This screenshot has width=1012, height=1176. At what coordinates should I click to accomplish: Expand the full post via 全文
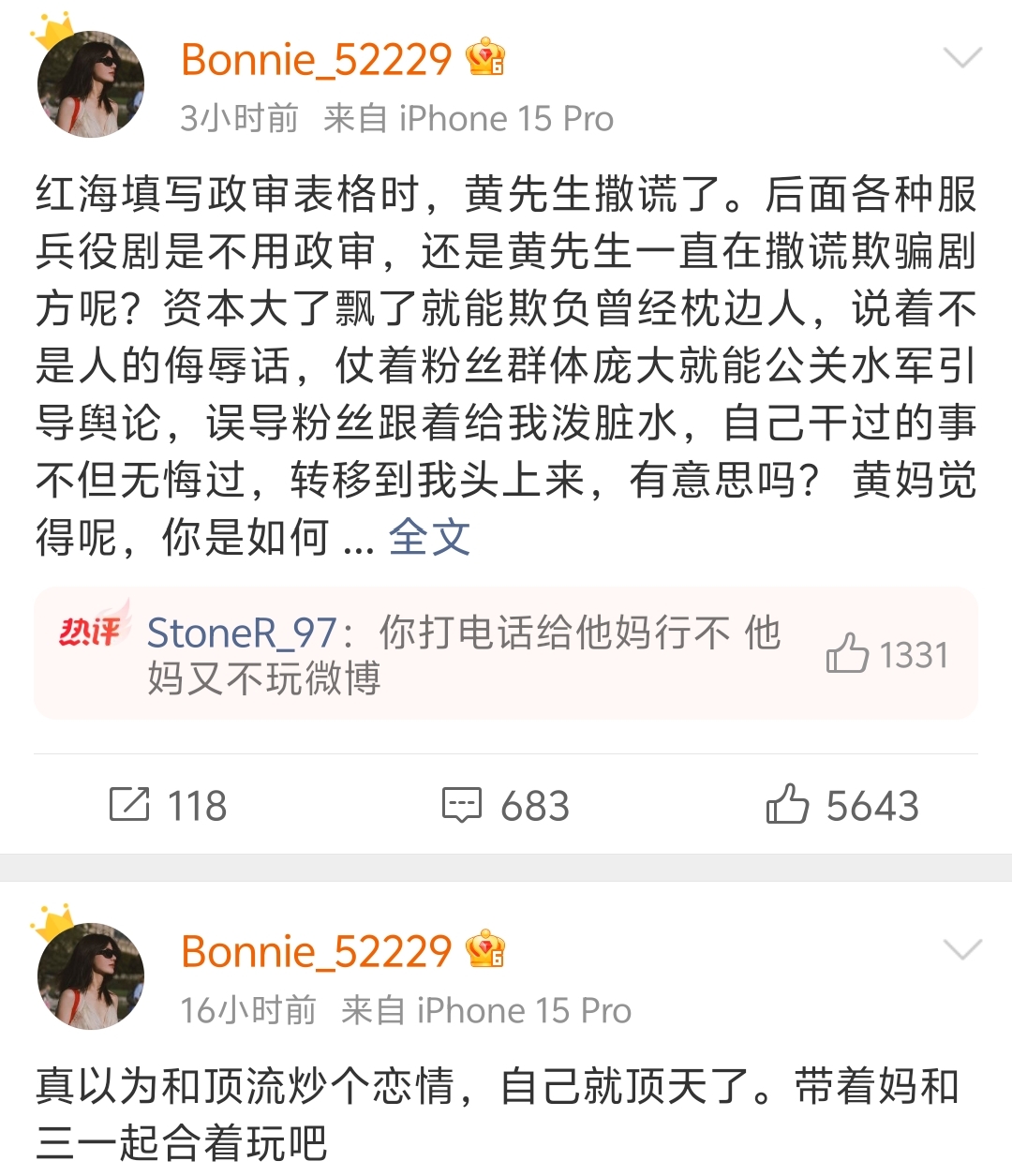429,538
